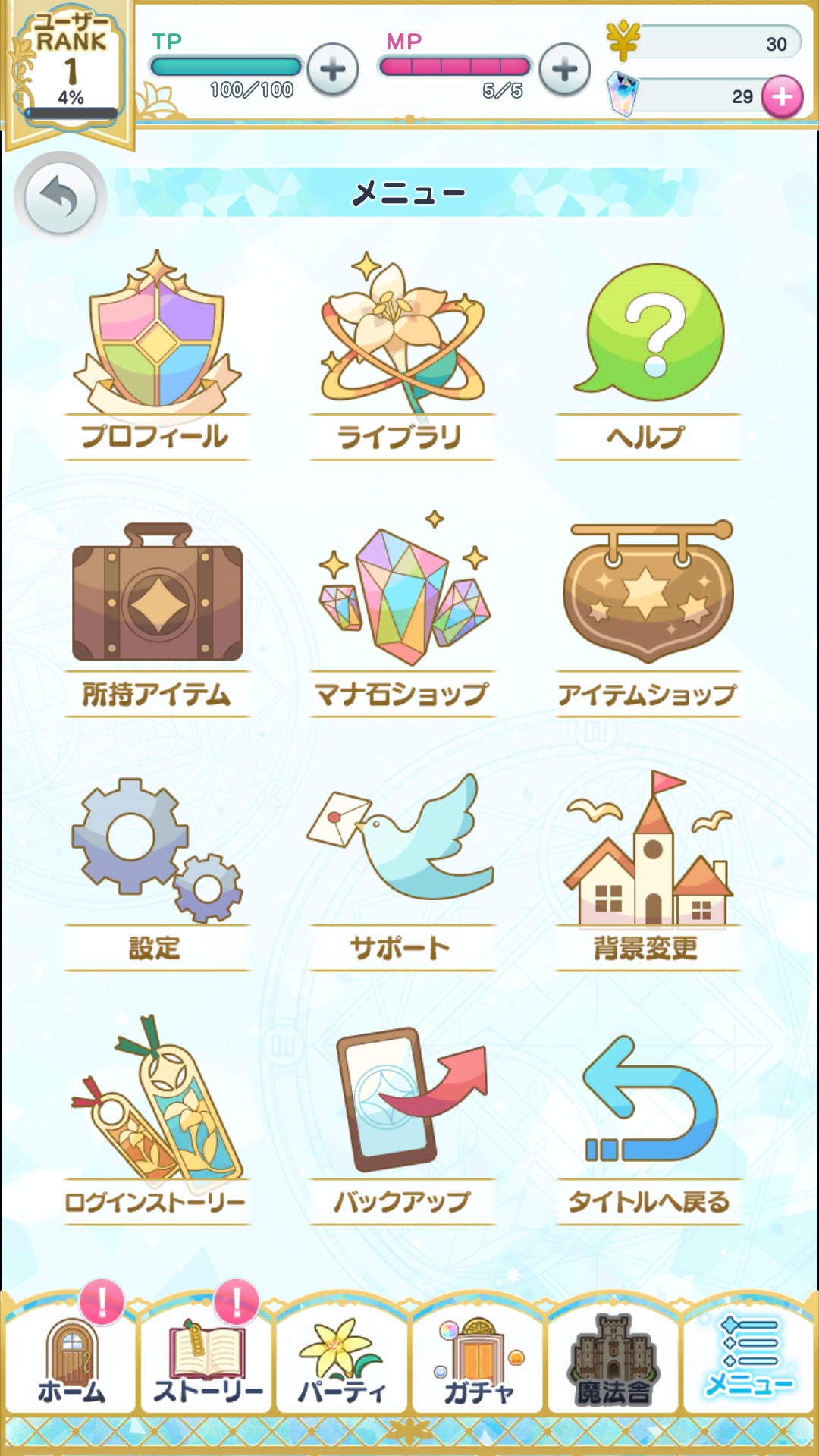Image resolution: width=819 pixels, height=1456 pixels.
Task: Add MP with the plus button
Action: 564,70
